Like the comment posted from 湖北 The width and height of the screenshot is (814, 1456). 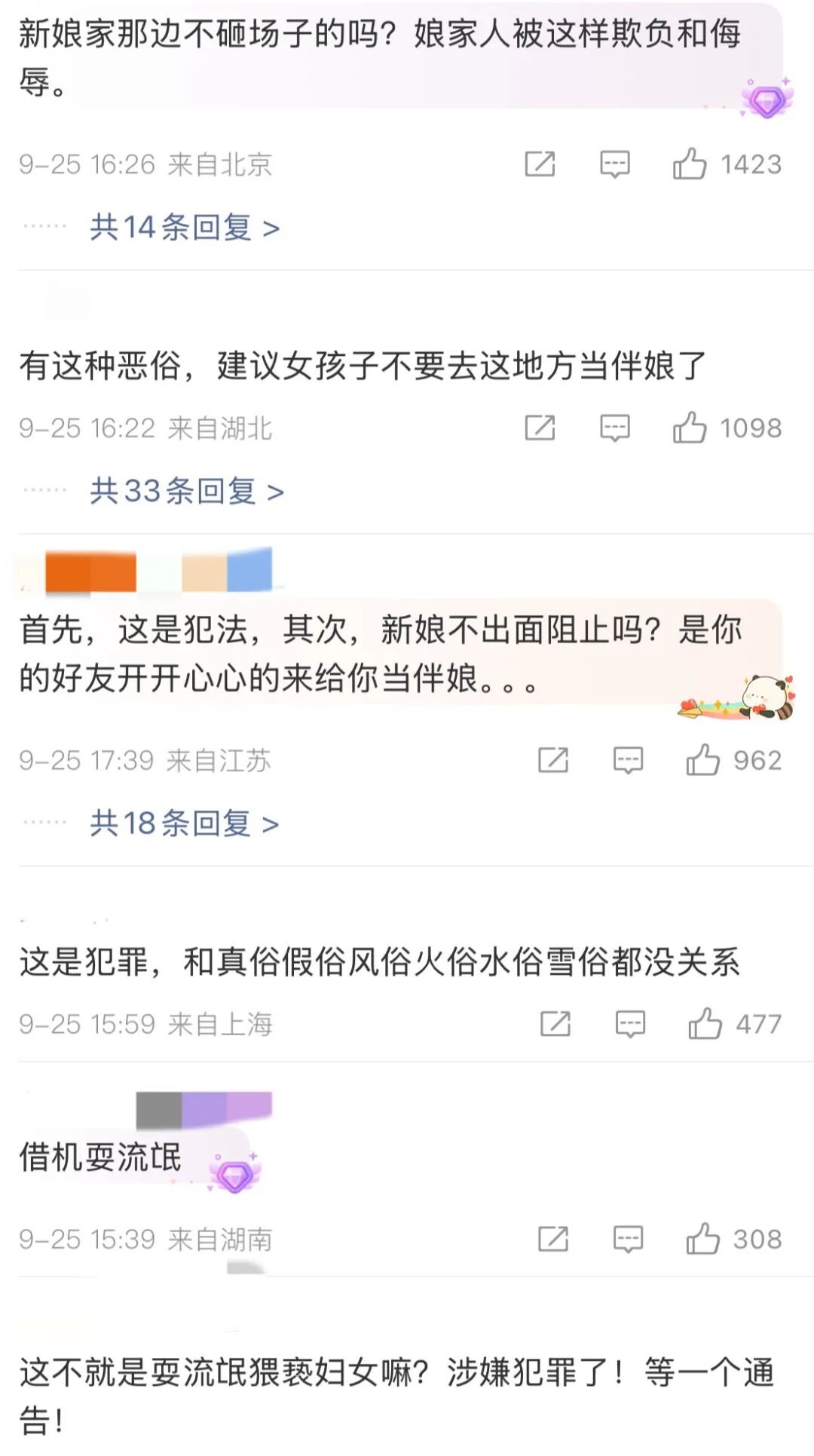(x=690, y=428)
